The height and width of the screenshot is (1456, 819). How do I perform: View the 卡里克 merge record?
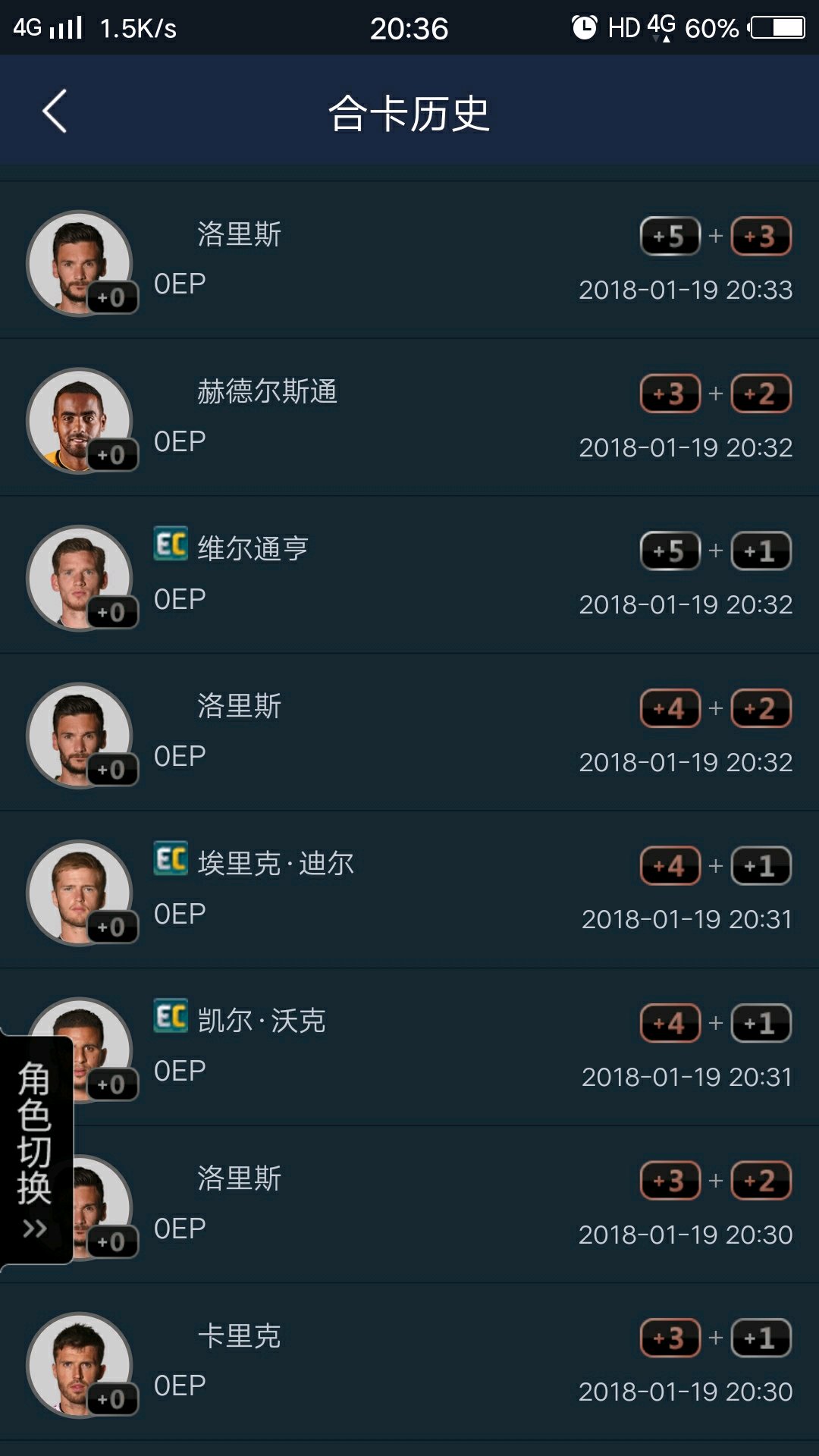tap(409, 1363)
